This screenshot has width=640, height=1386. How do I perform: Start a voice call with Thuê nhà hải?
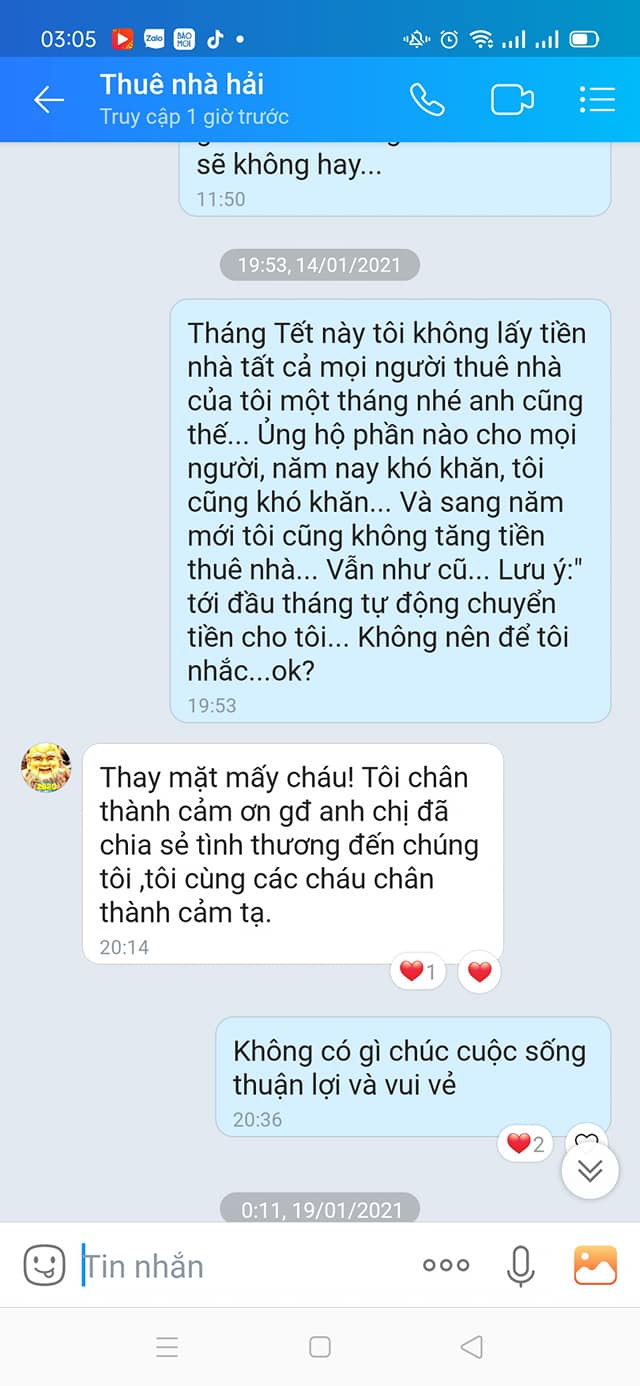(427, 100)
